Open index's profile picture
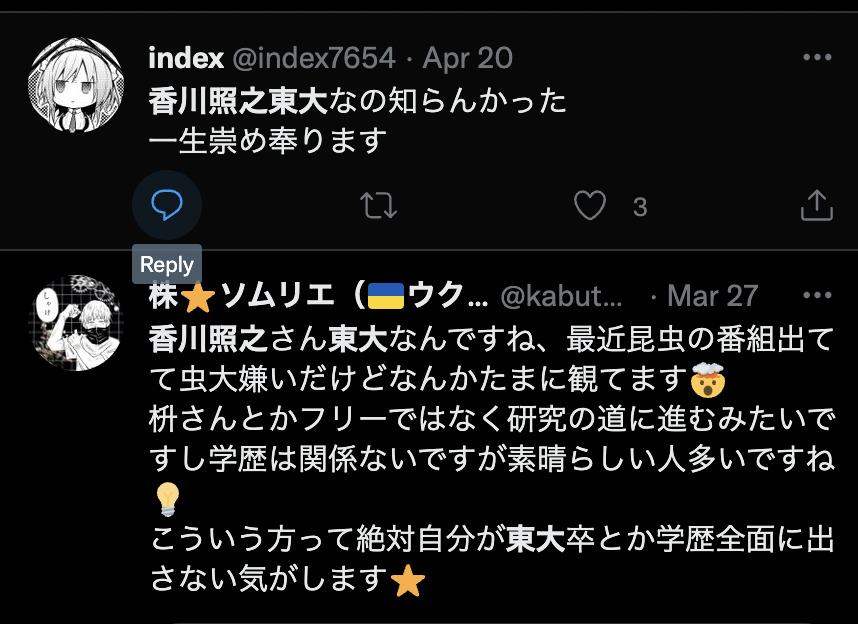The height and width of the screenshot is (624, 858). point(75,86)
